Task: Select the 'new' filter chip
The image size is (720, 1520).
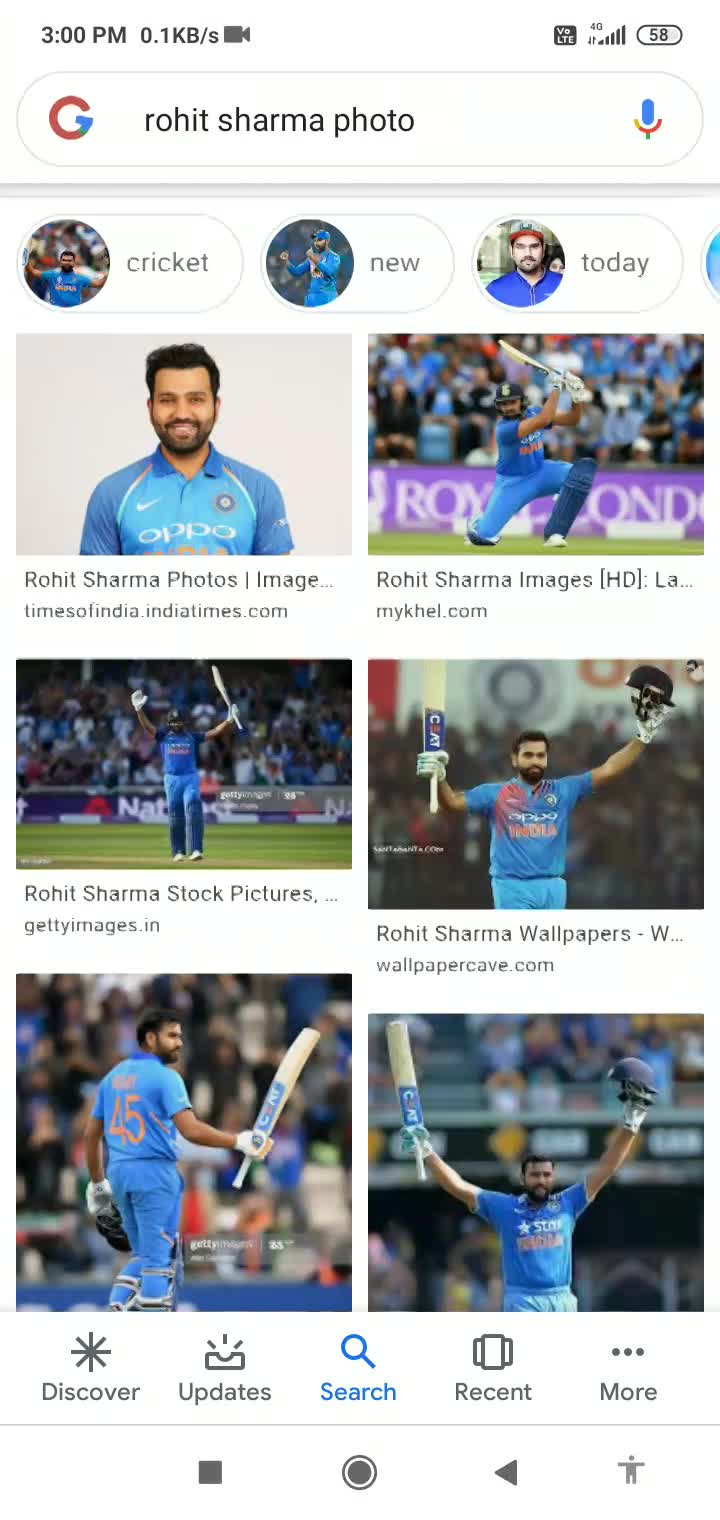Action: tap(357, 263)
